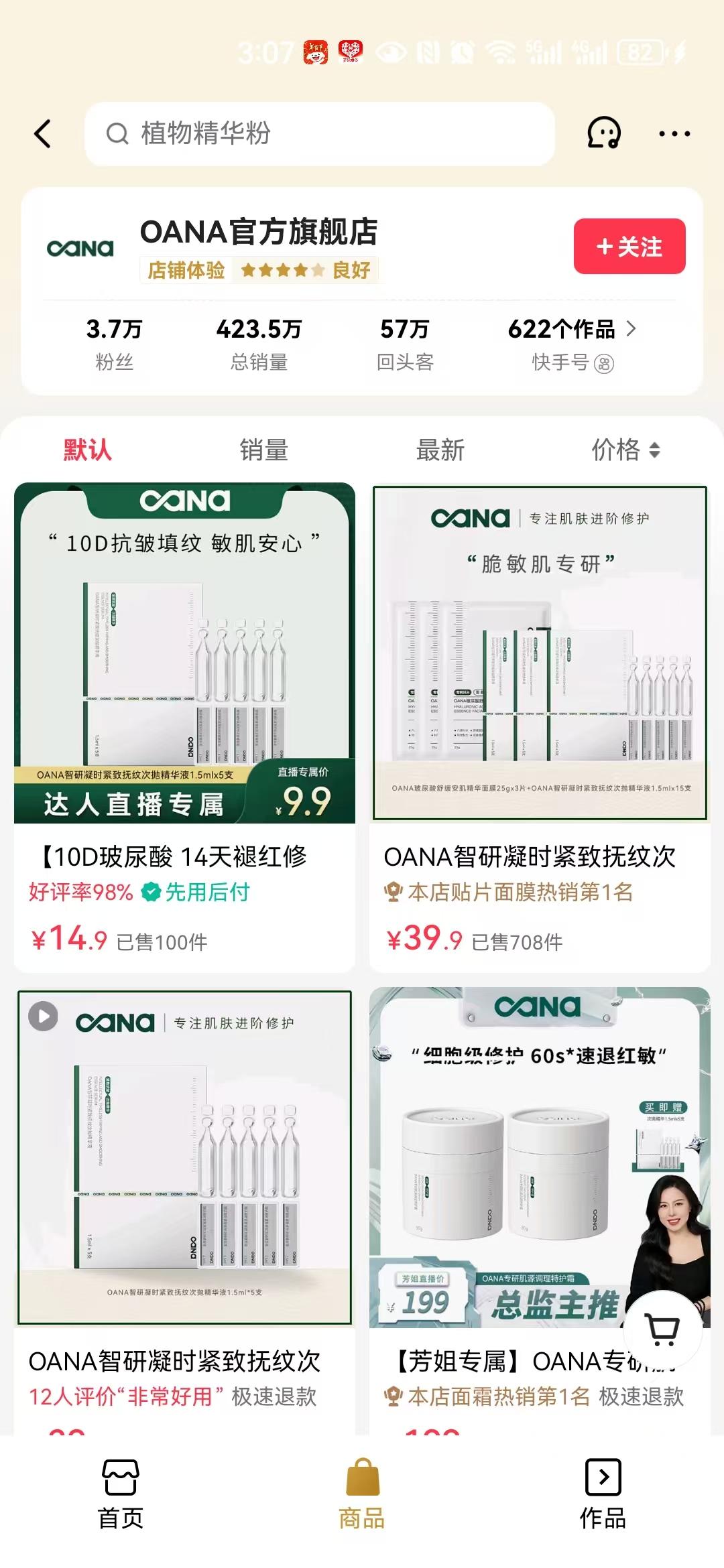This screenshot has width=724, height=1568.
Task: Sort products by 价格
Action: [x=625, y=450]
